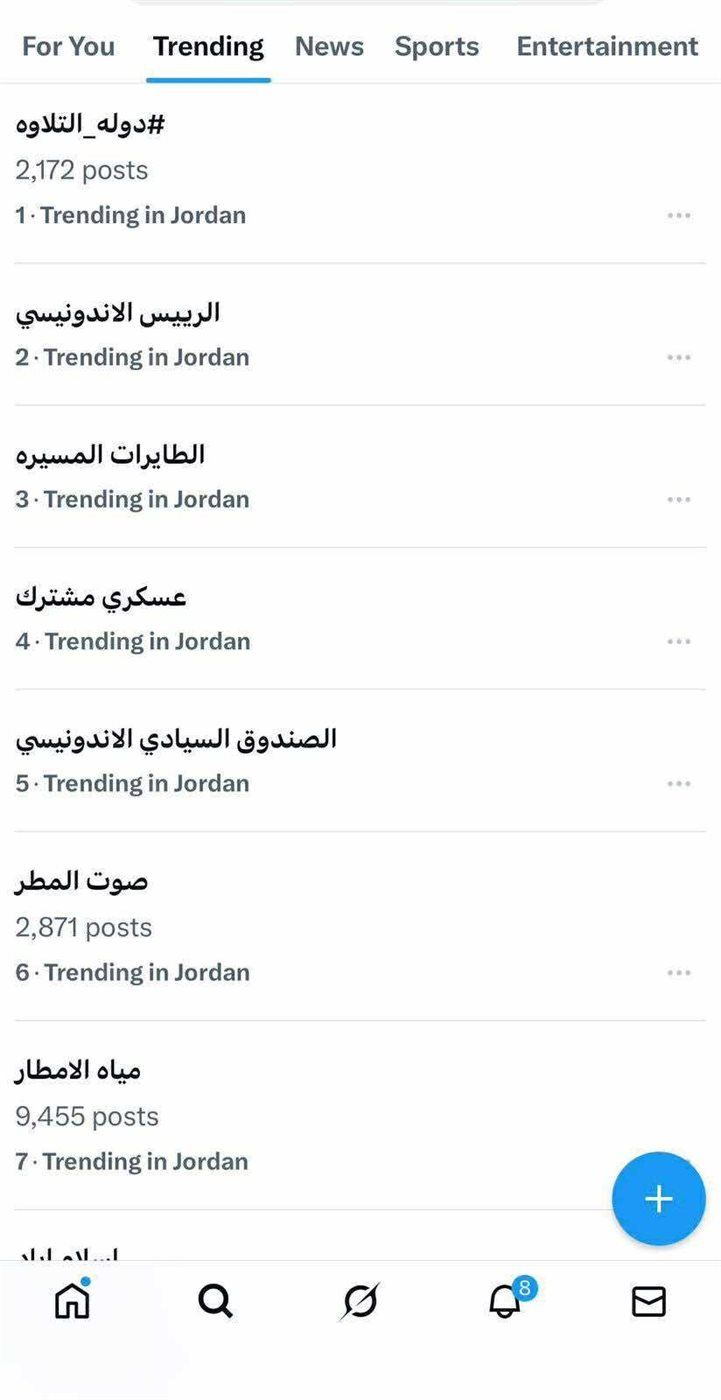This screenshot has height=1400, width=721.
Task: Open more options for trend number 1
Action: click(679, 216)
